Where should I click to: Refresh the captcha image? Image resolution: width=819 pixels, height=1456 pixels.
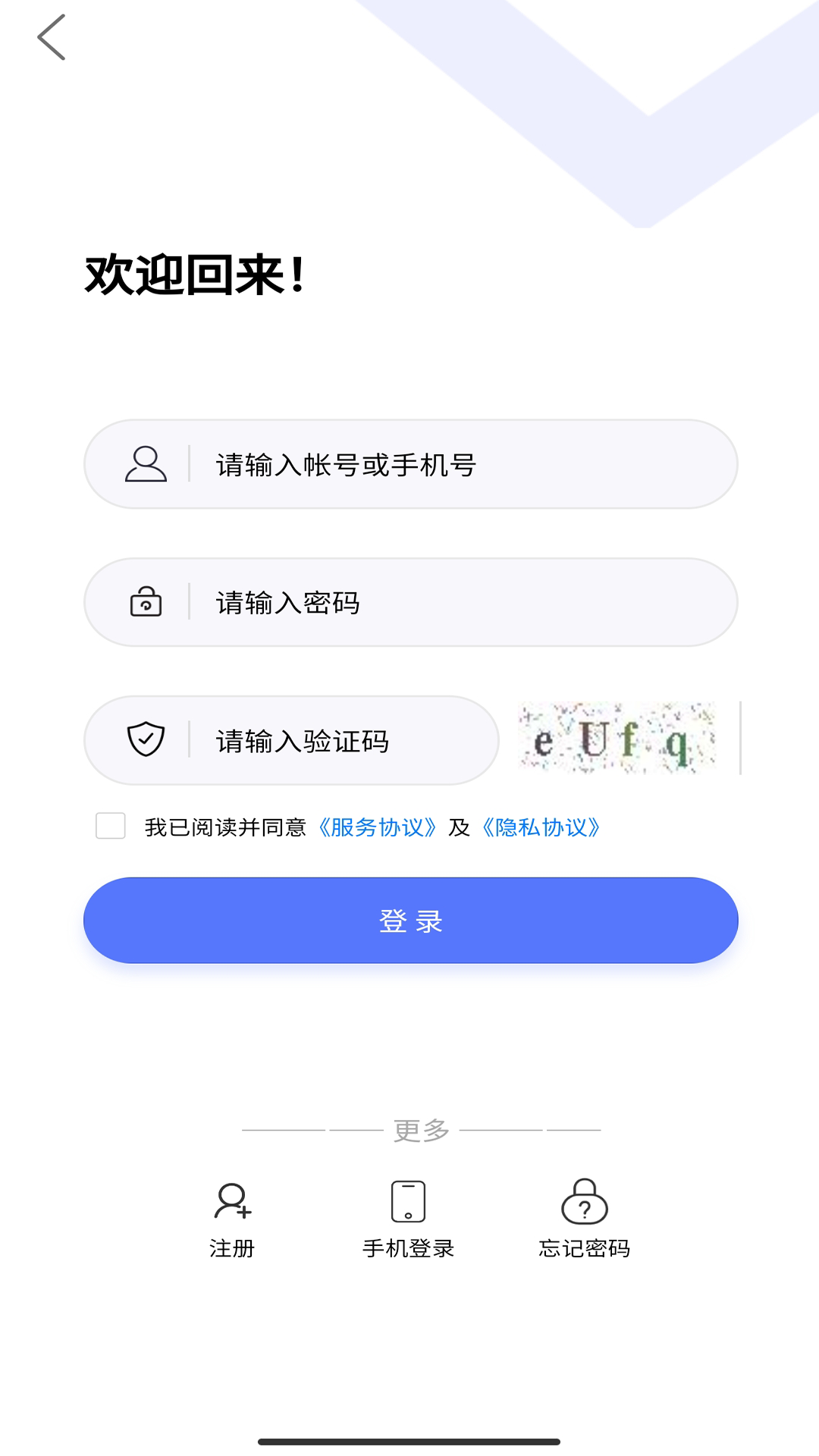coord(617,739)
